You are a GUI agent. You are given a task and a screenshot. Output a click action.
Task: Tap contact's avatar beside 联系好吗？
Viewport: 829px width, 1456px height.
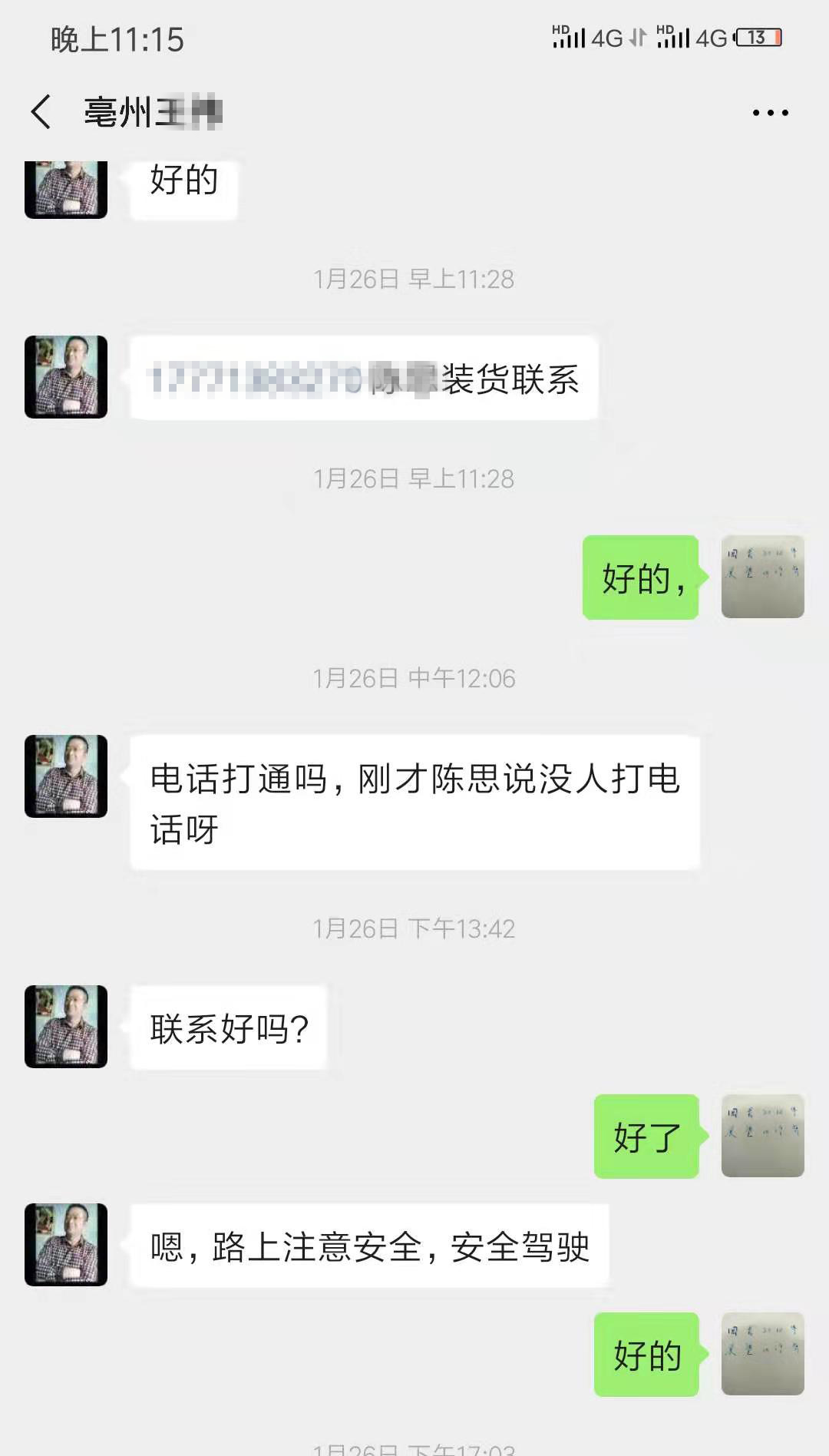[66, 1027]
